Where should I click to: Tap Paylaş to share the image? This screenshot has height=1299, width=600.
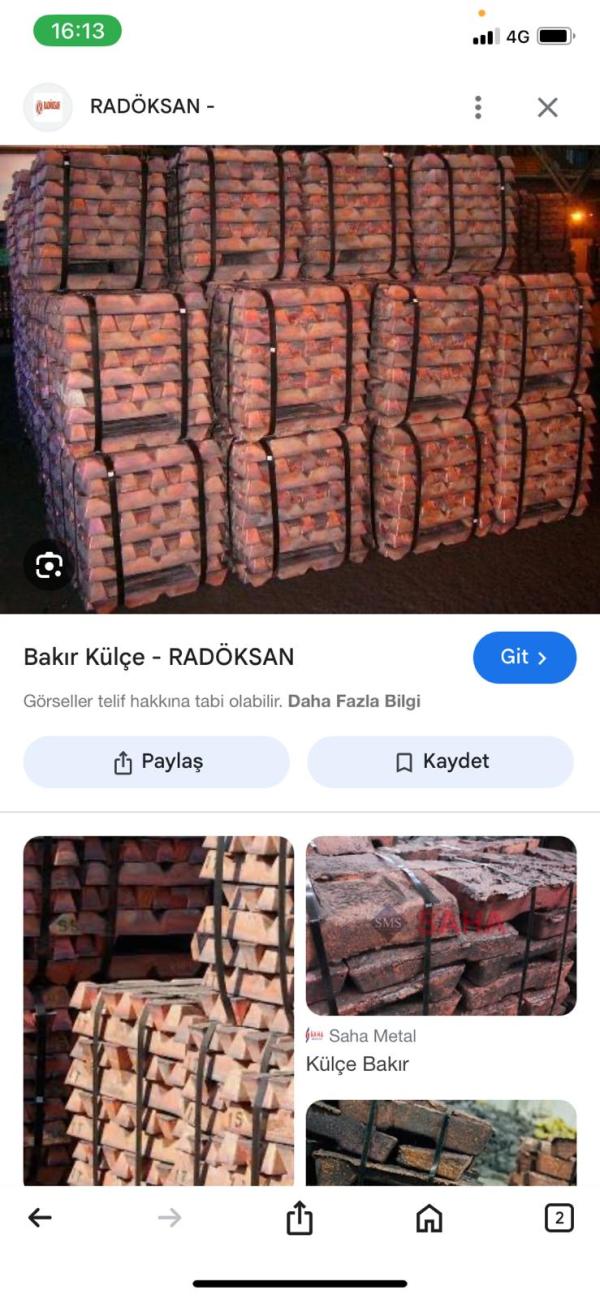point(156,762)
